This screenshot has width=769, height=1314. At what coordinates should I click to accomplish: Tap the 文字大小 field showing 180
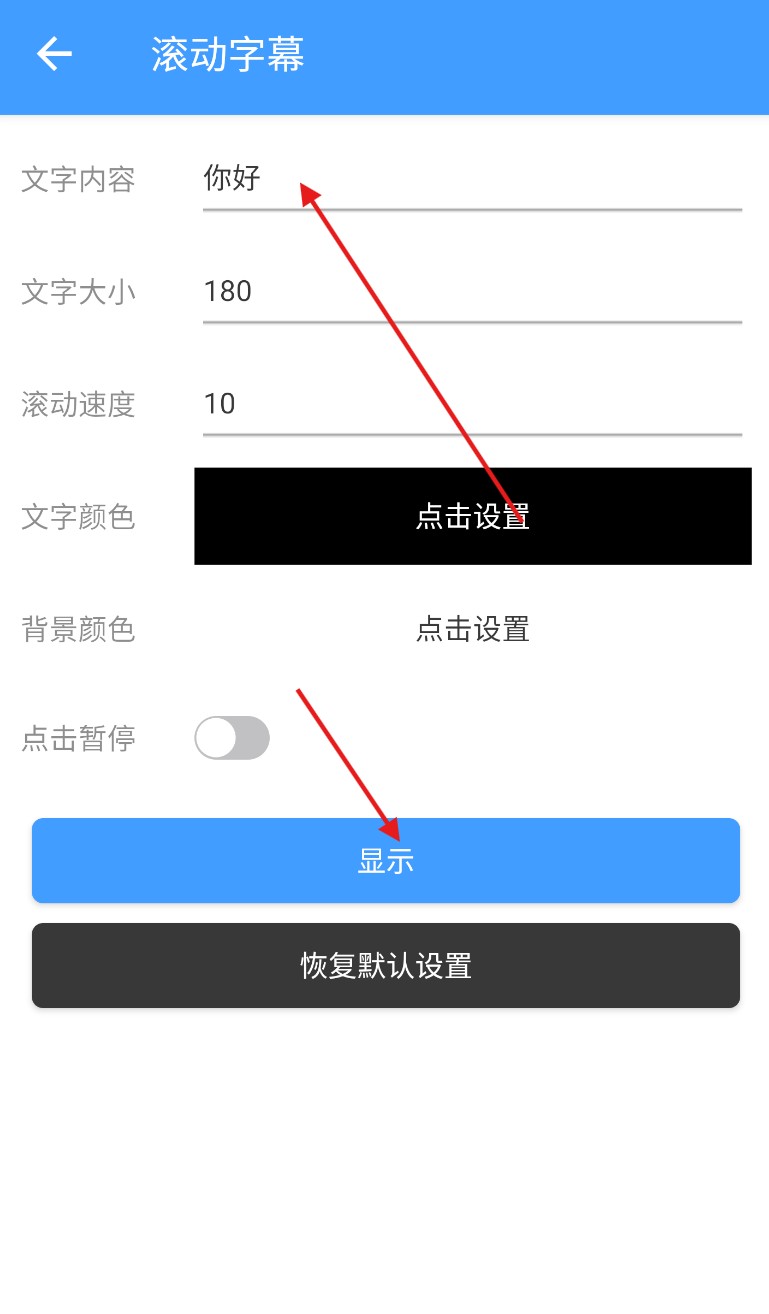pyautogui.click(x=472, y=292)
